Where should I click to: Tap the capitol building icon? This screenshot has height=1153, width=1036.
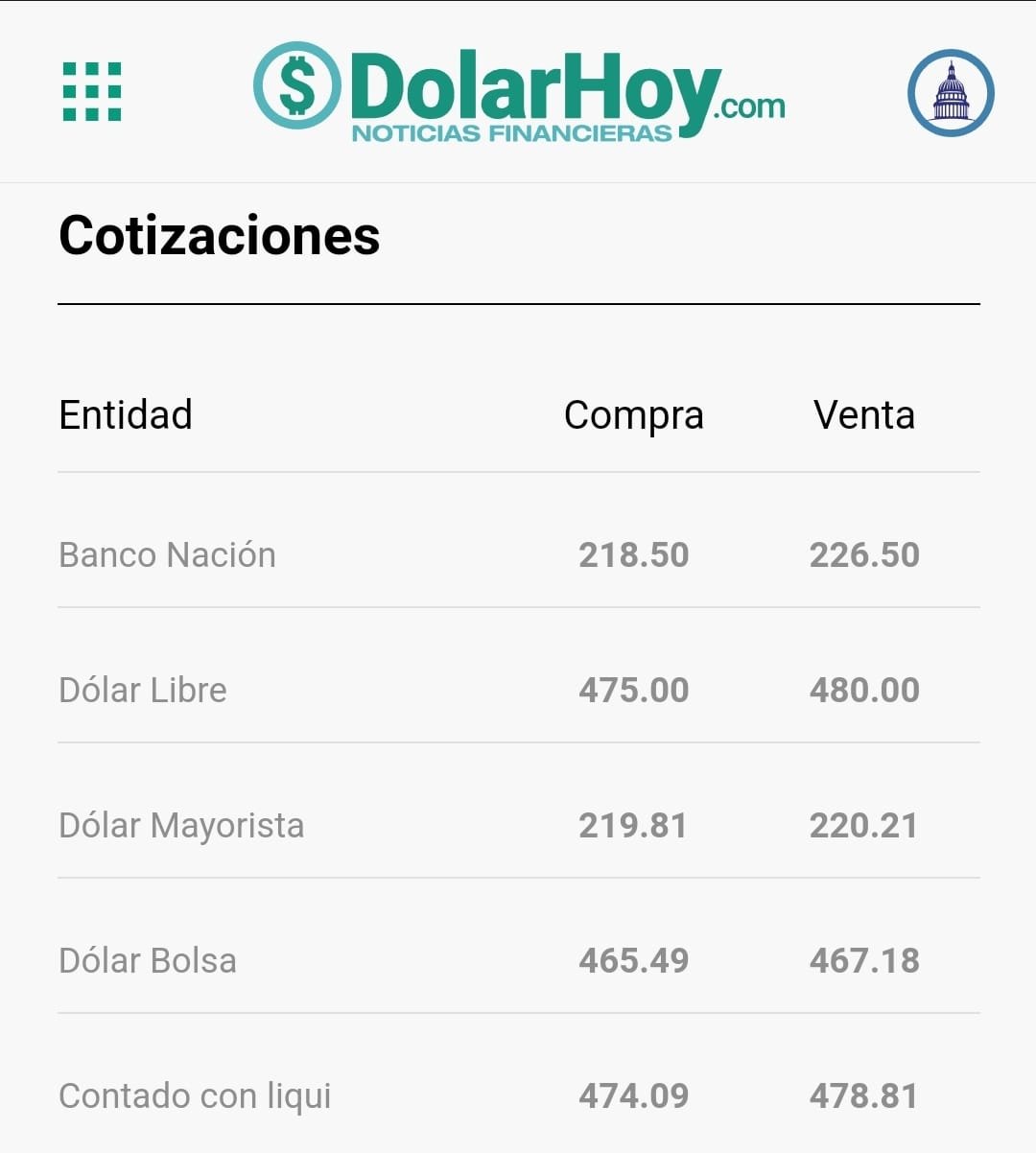click(x=951, y=93)
